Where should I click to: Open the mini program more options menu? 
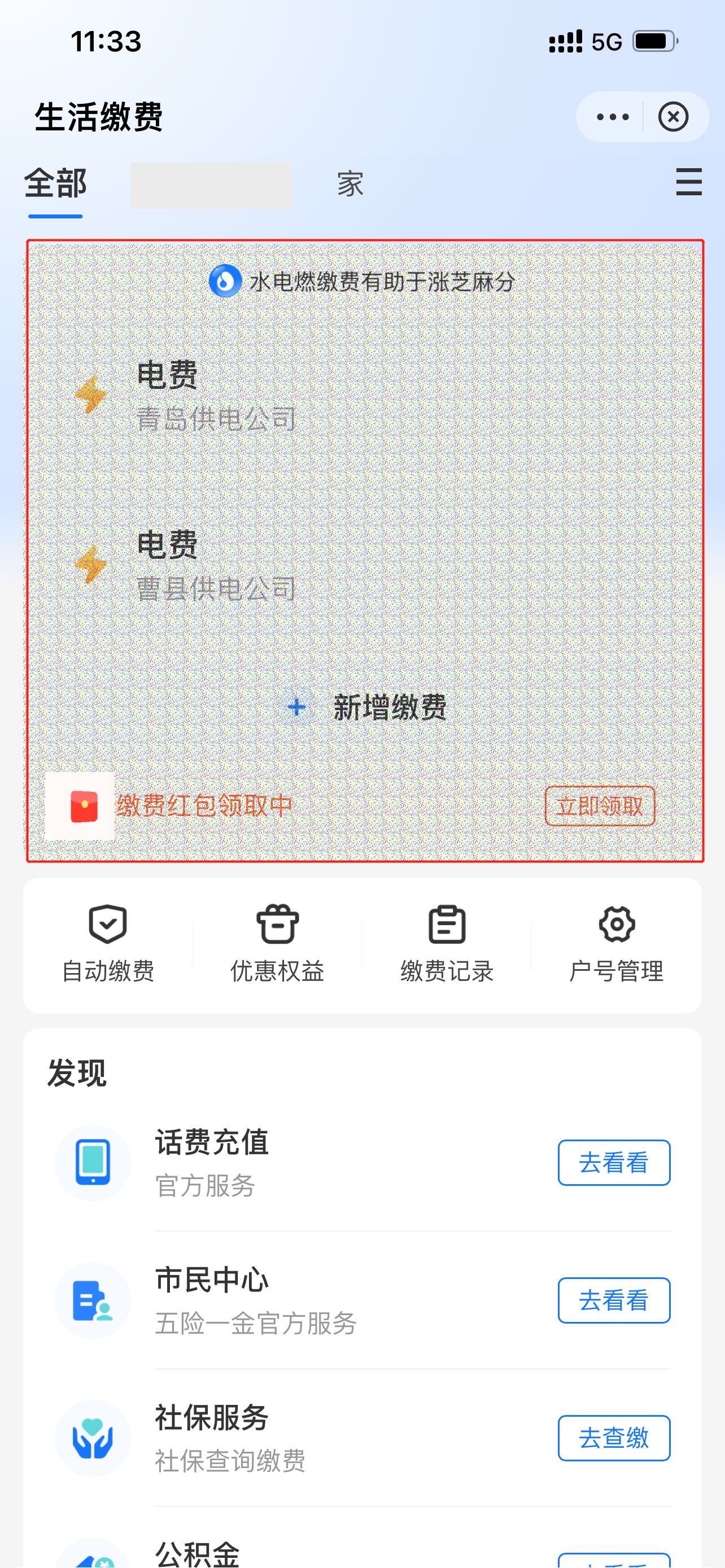[x=613, y=117]
